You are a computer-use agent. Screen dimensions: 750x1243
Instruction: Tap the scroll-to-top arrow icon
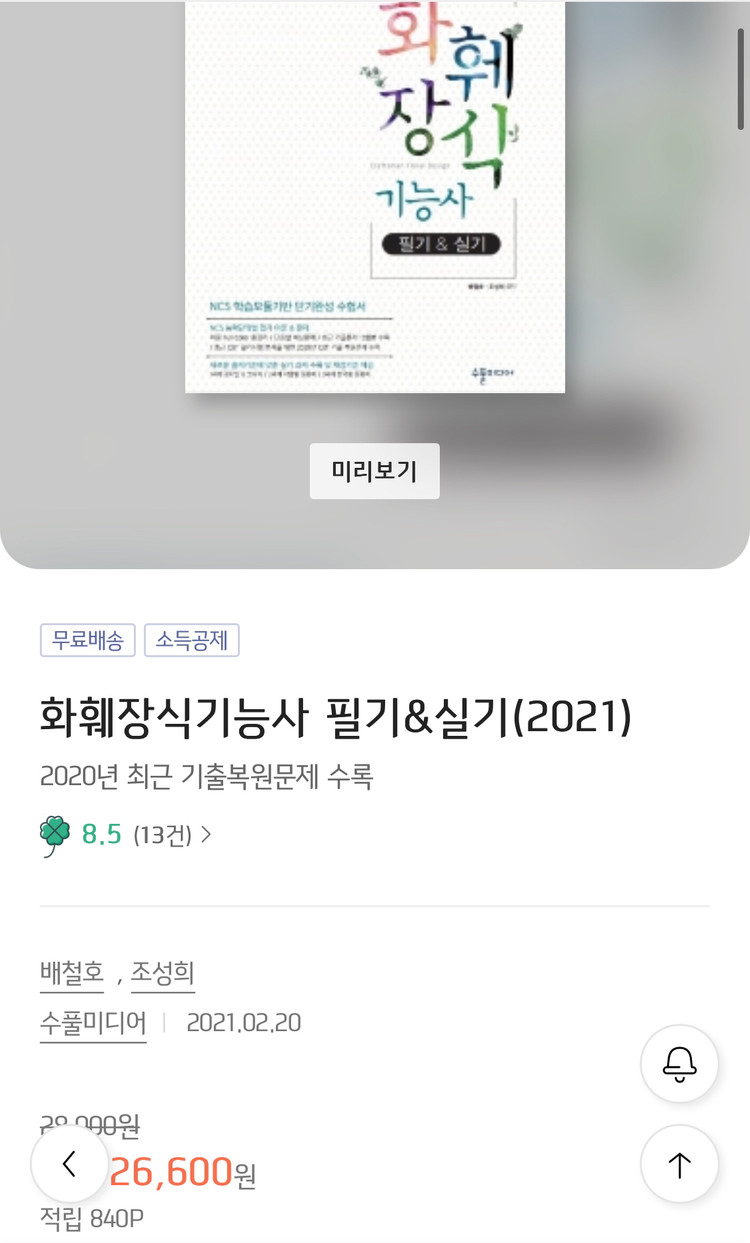pos(679,1164)
